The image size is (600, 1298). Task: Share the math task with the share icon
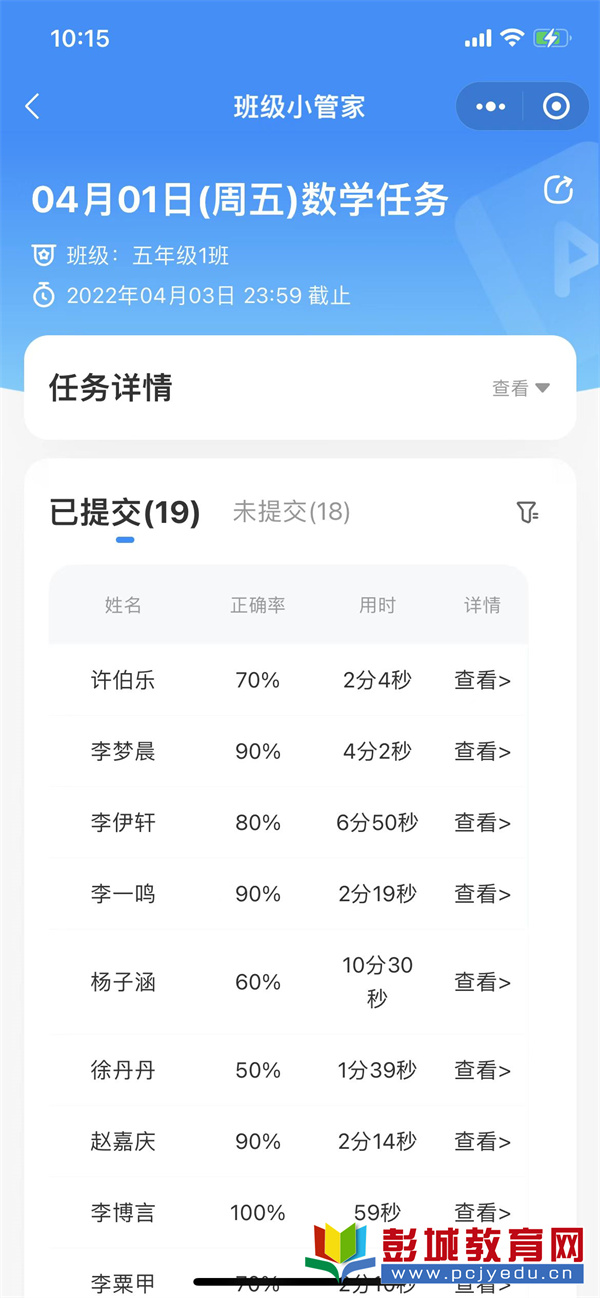coord(559,190)
